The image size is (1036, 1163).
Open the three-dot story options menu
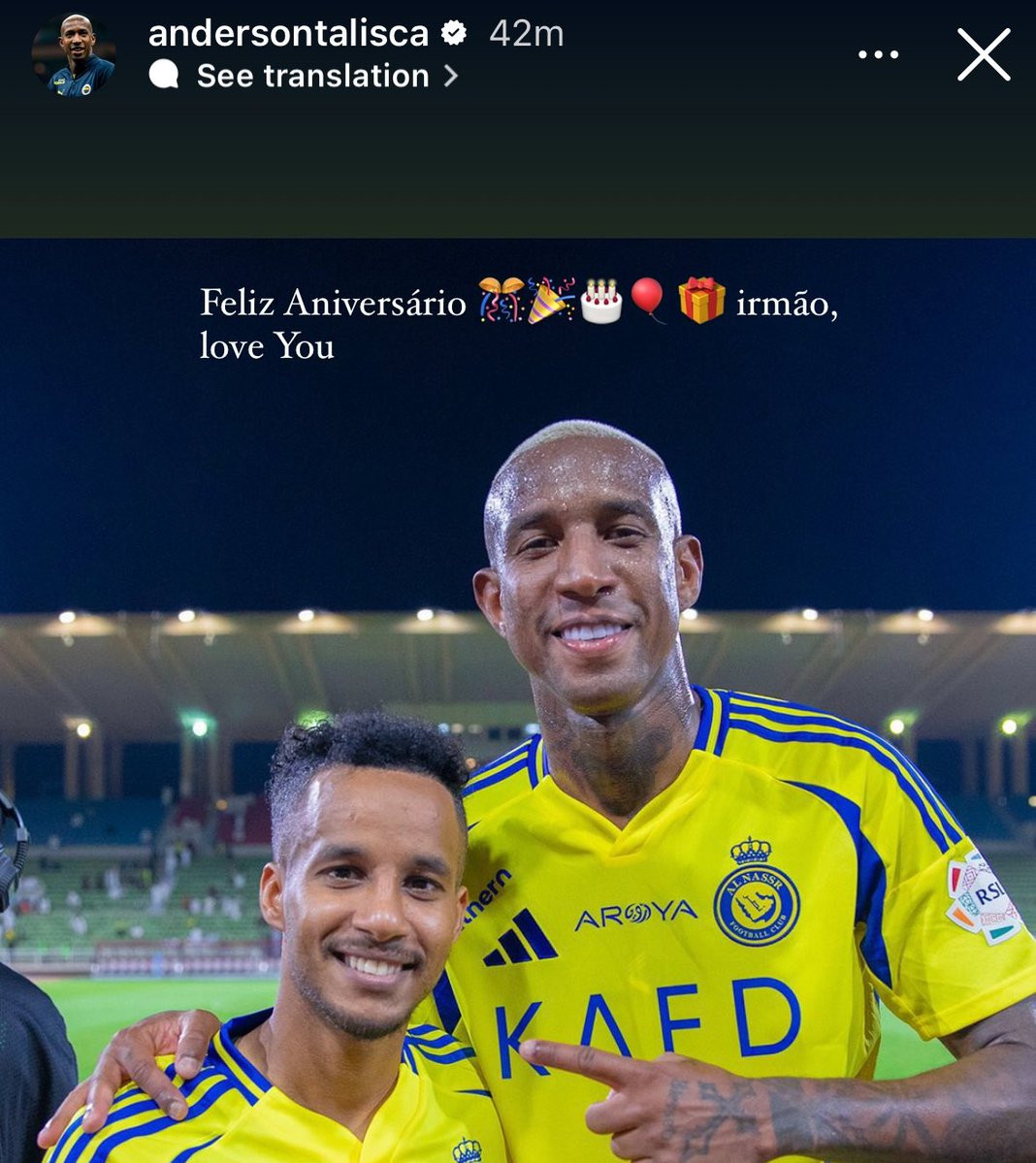point(878,54)
